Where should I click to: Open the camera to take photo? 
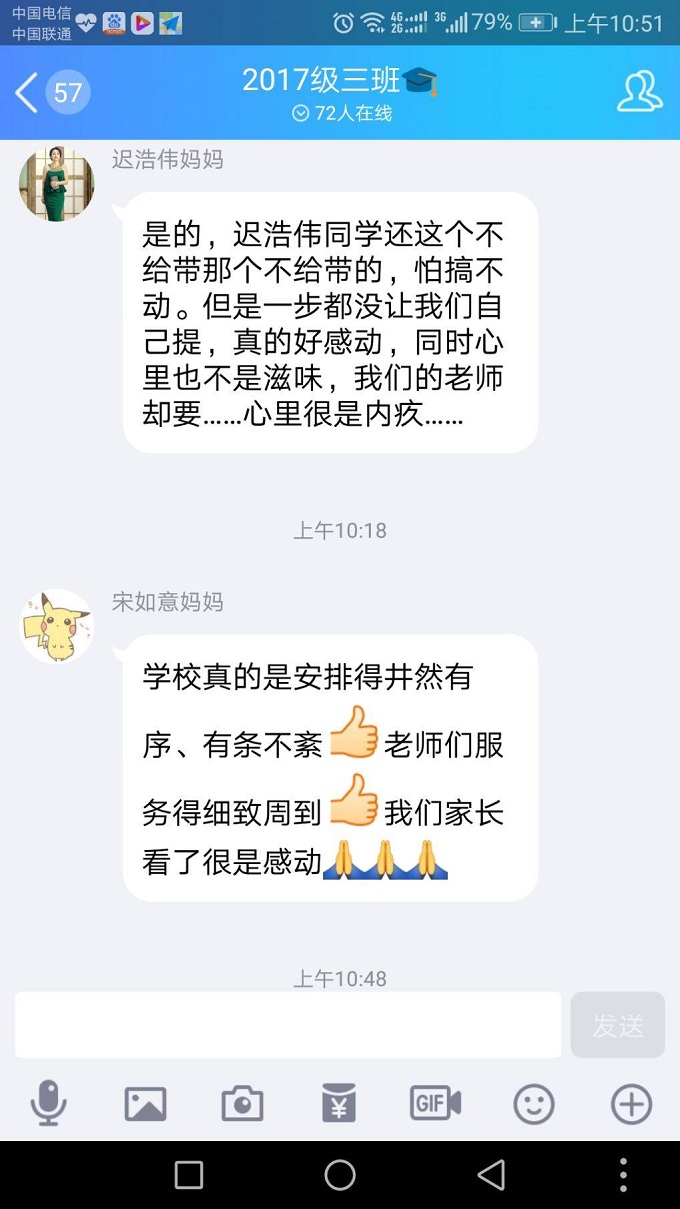(242, 1104)
